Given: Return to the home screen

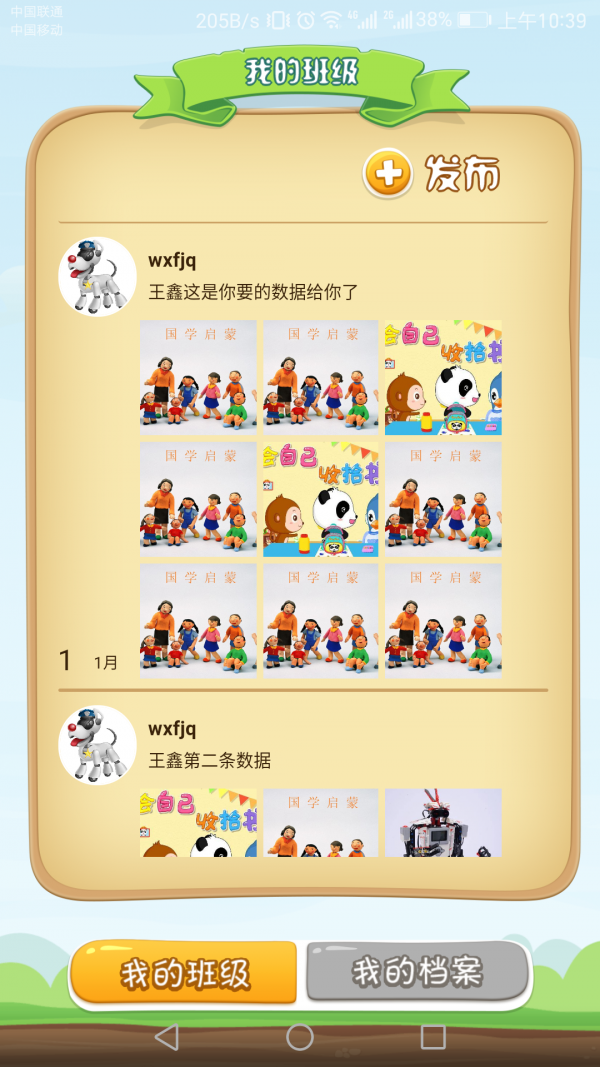Looking at the screenshot, I should pos(300,1037).
